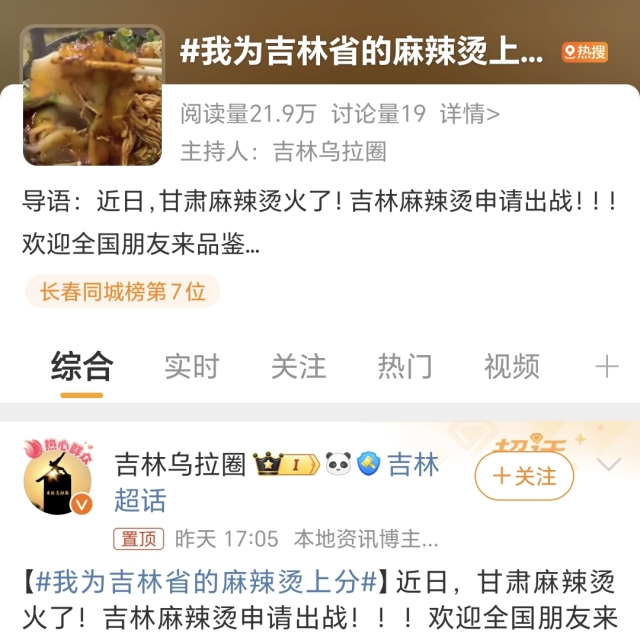Open hashtag #我为吉林省的麻辣烫上分# in post
Screen dimensions: 640x641
coord(205,580)
